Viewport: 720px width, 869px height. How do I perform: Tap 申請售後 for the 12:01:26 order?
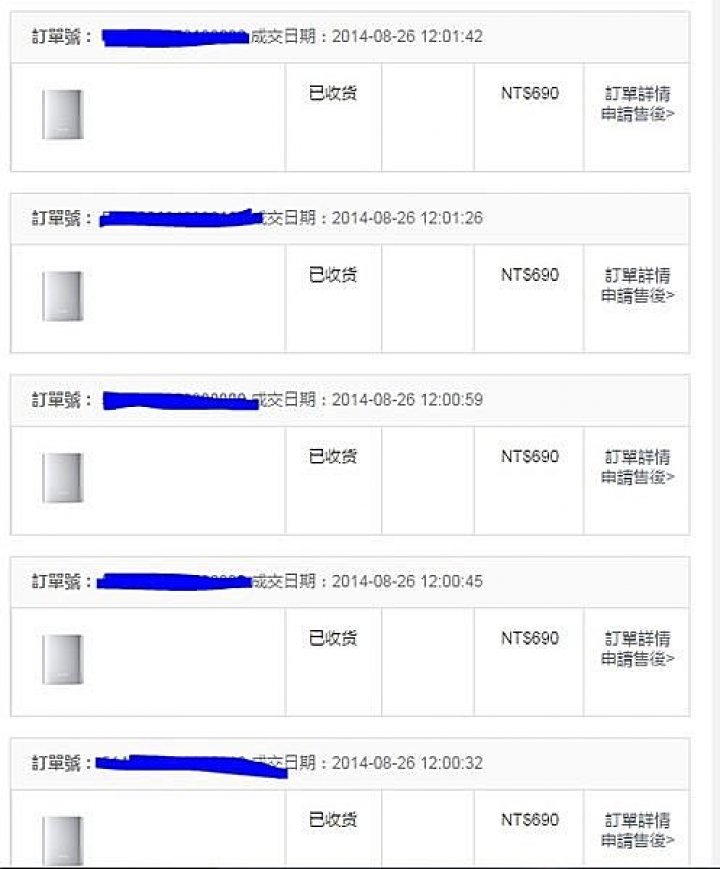[x=637, y=296]
